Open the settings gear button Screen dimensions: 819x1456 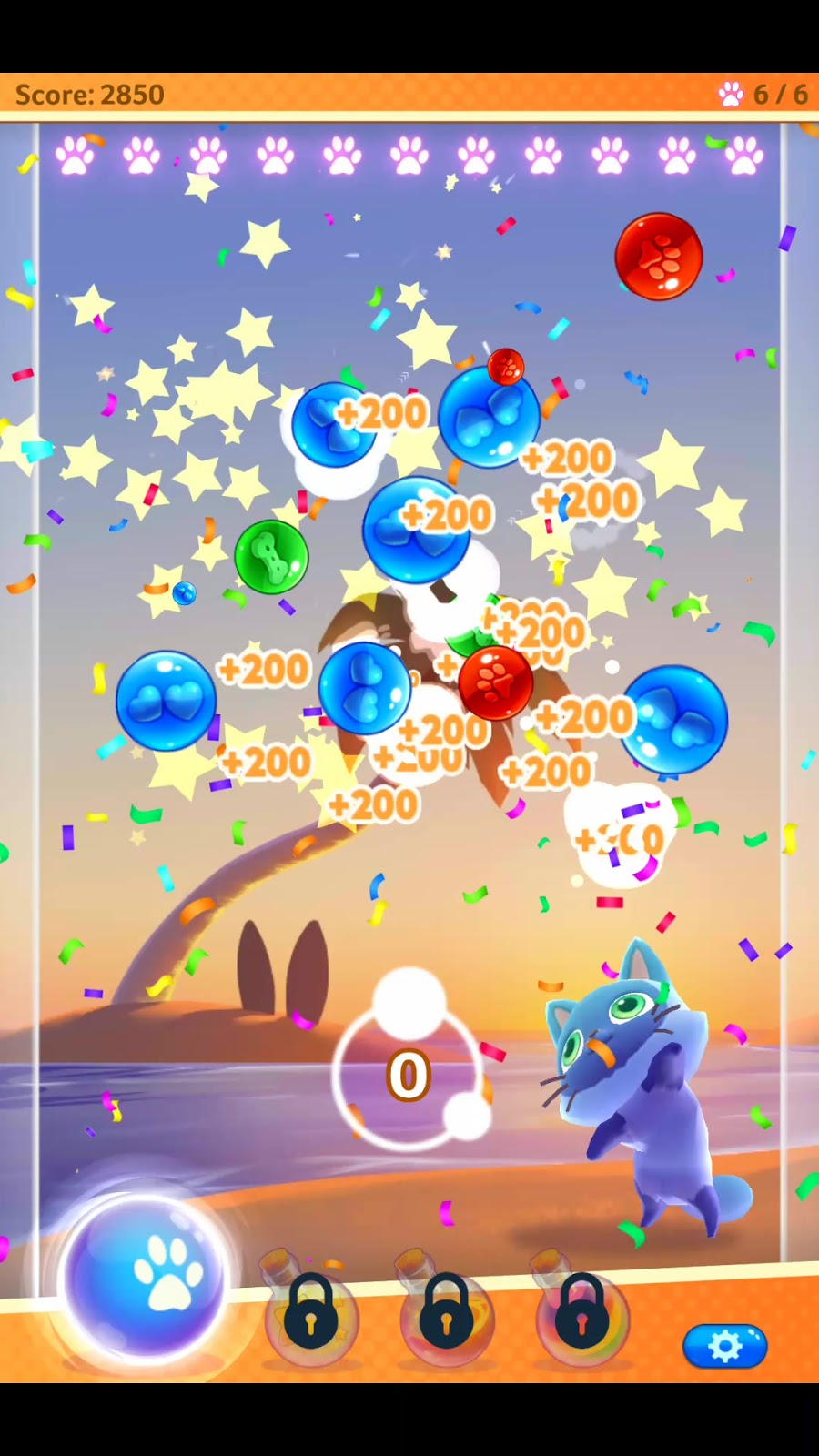tap(724, 1346)
